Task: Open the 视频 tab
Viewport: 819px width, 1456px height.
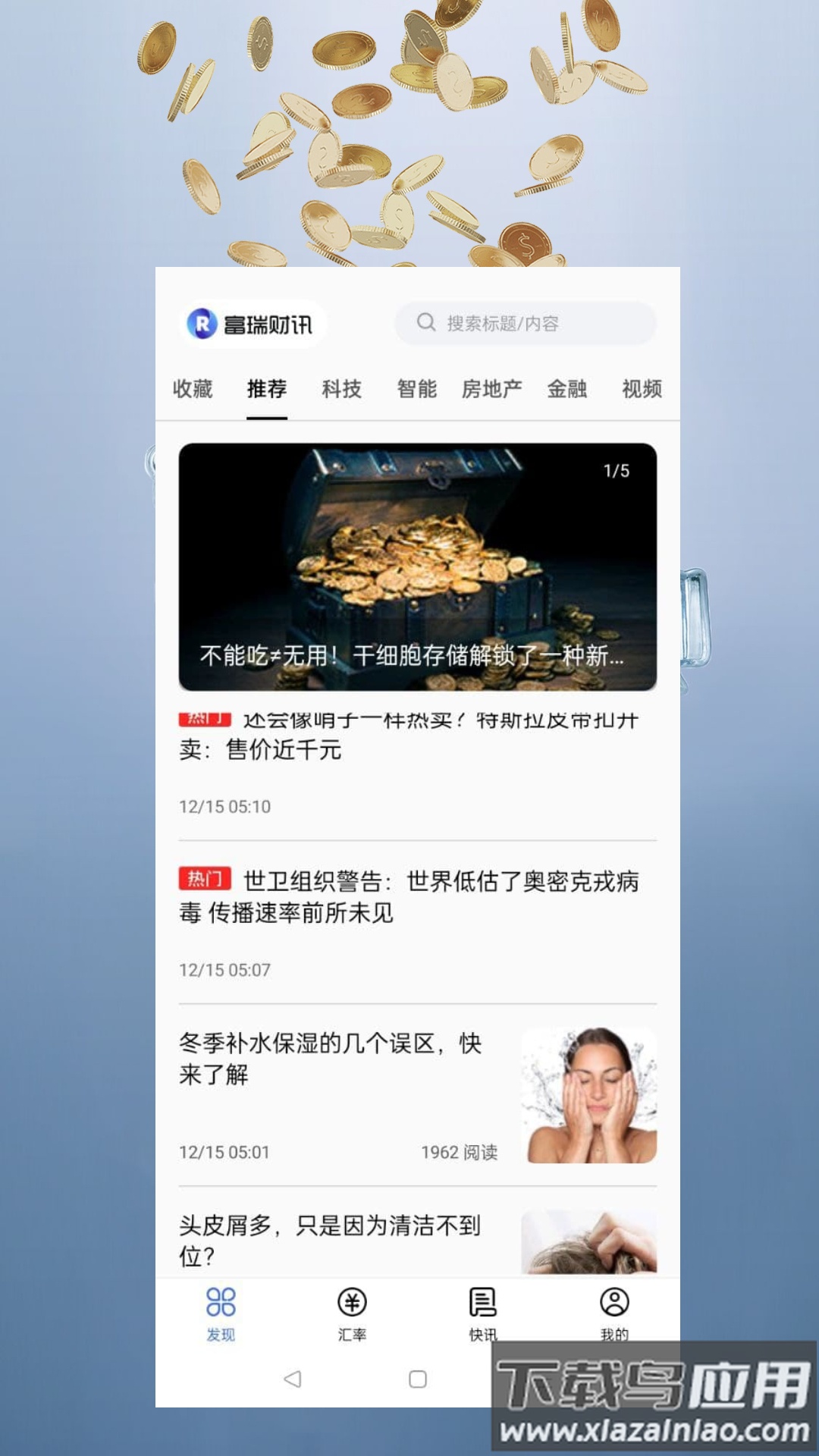Action: (639, 389)
